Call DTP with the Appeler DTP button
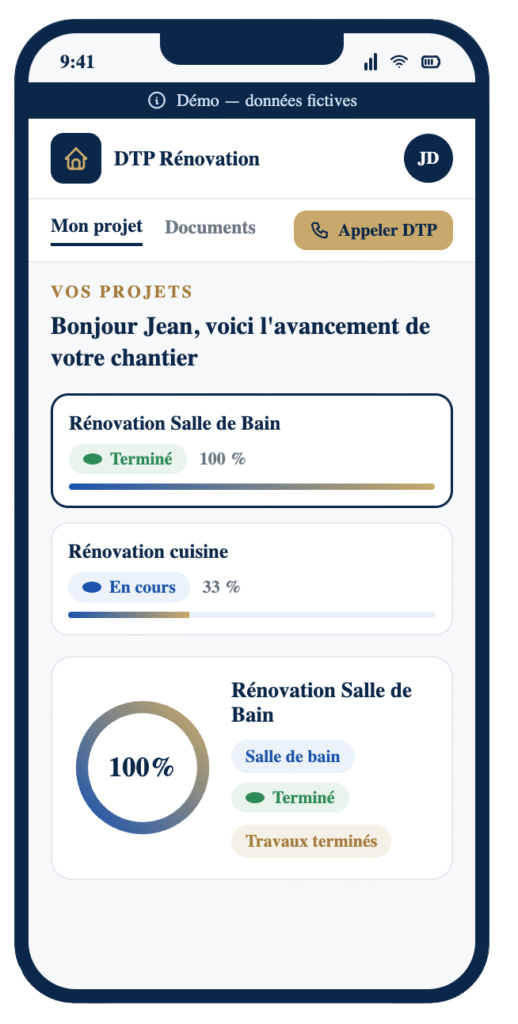This screenshot has height=1024, width=518. pos(373,230)
